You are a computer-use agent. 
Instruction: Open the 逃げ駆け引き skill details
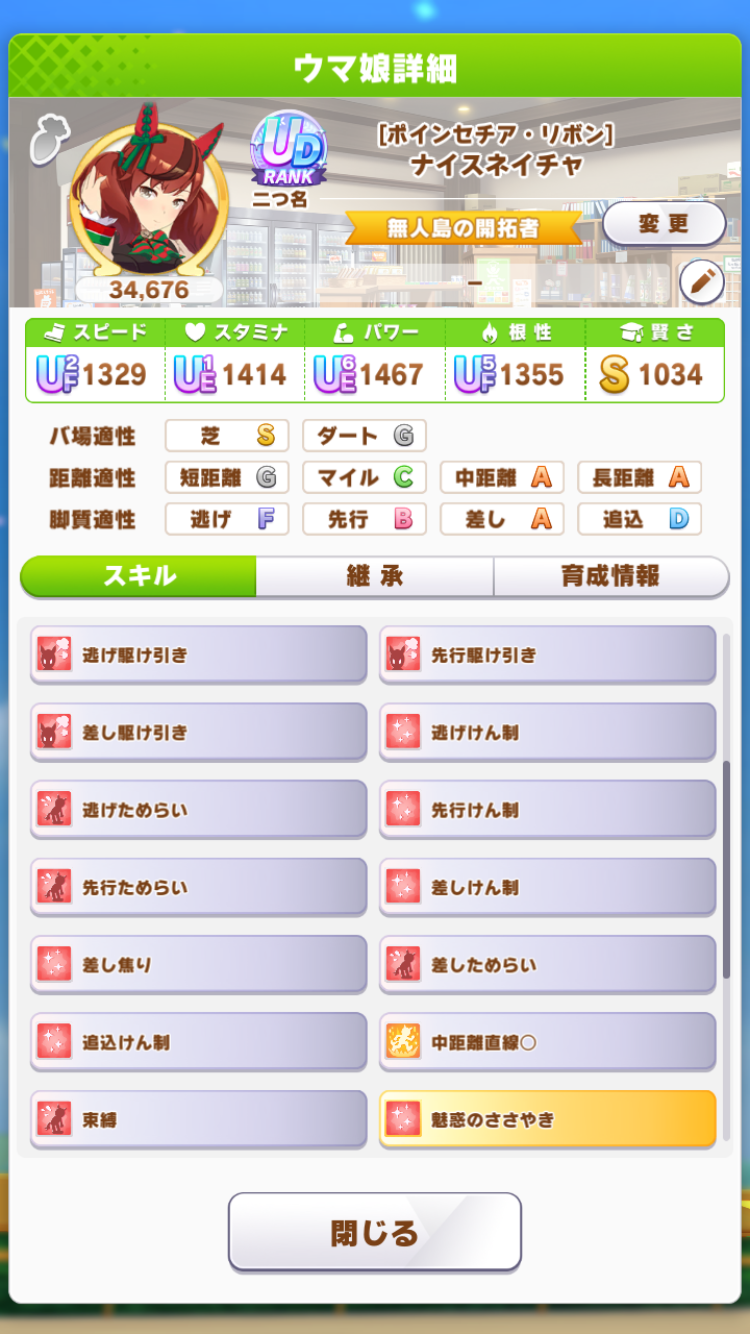(198, 655)
